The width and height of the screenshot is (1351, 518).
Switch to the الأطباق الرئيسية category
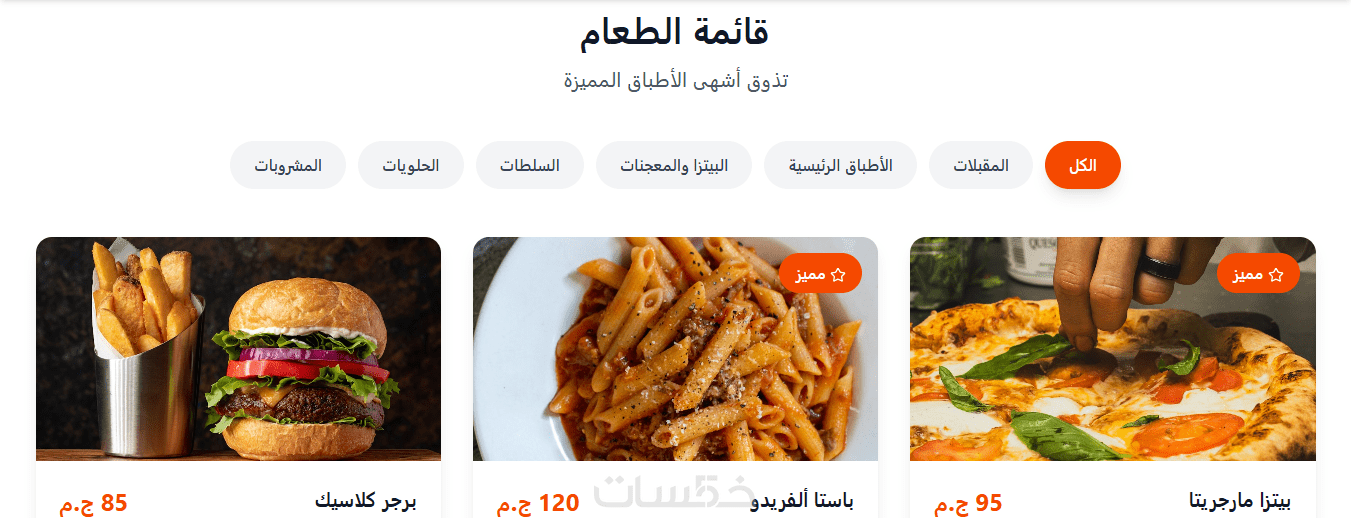tap(840, 165)
